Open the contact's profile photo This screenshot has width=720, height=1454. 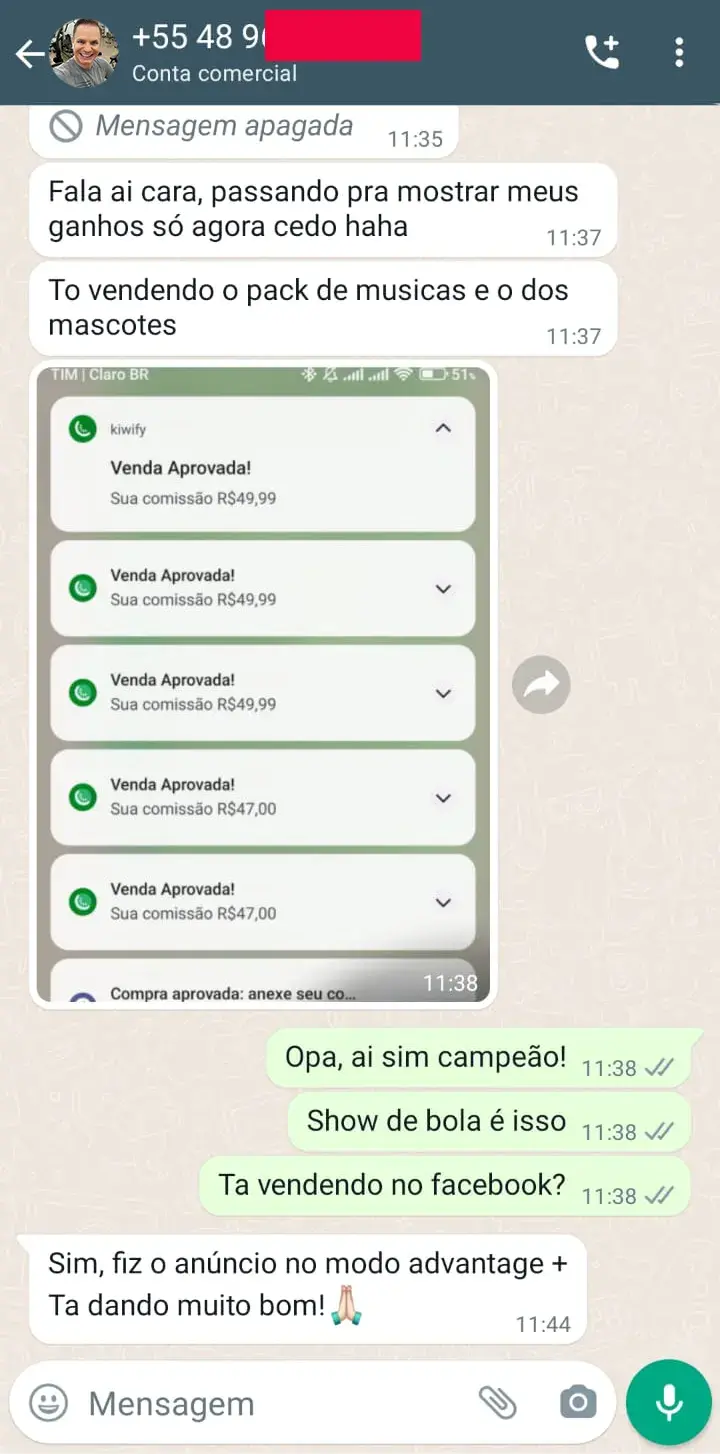[x=84, y=54]
